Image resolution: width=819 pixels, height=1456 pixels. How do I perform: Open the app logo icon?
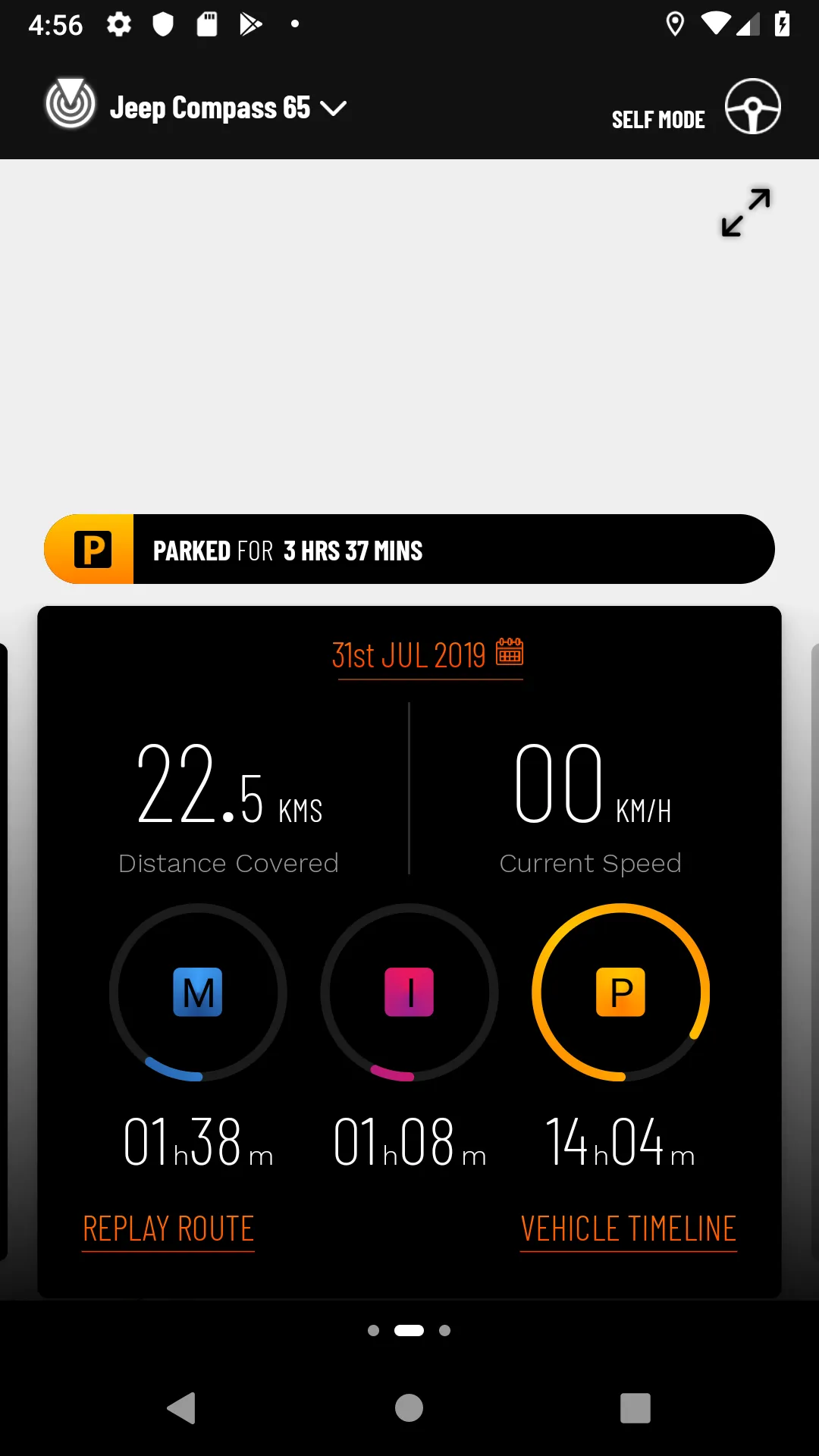coord(70,103)
